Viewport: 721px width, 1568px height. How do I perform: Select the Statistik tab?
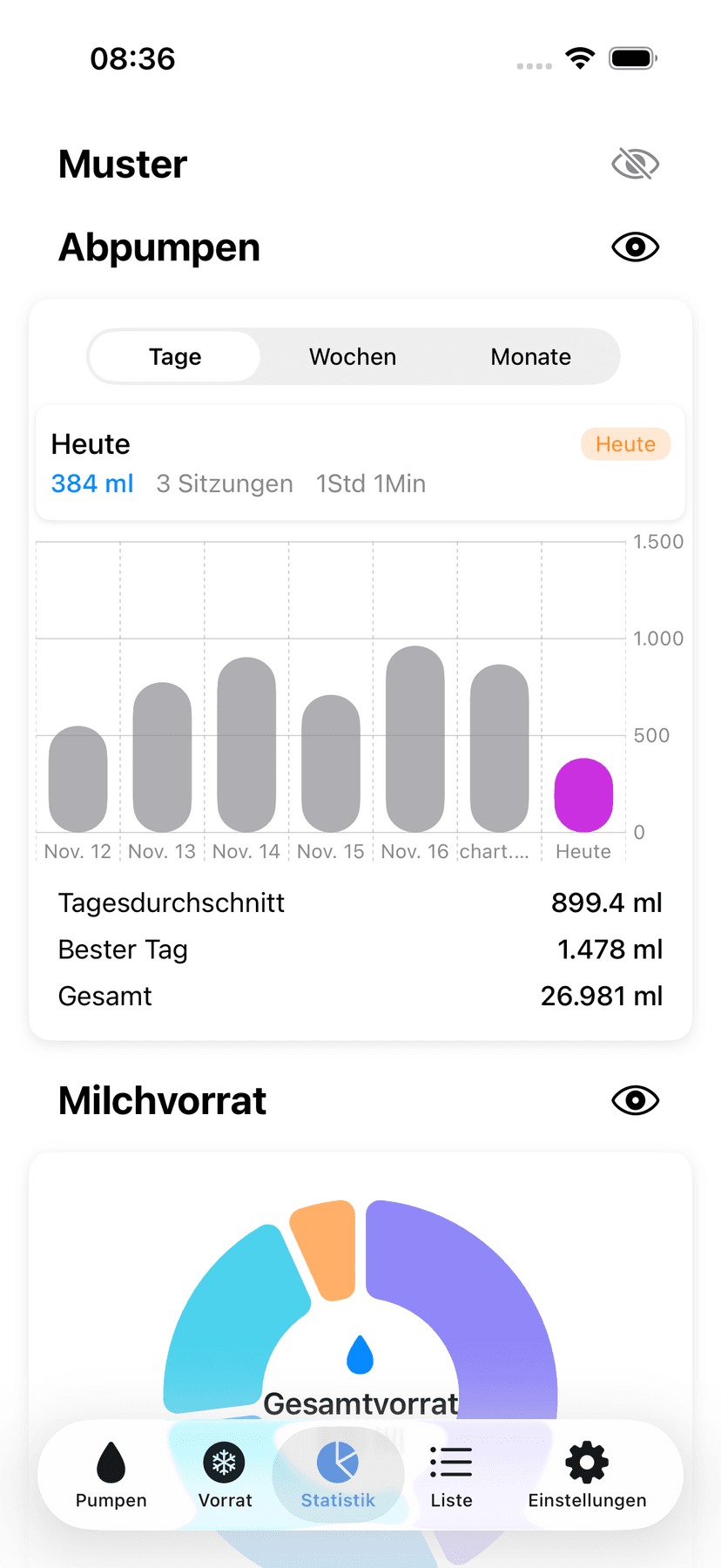338,1474
